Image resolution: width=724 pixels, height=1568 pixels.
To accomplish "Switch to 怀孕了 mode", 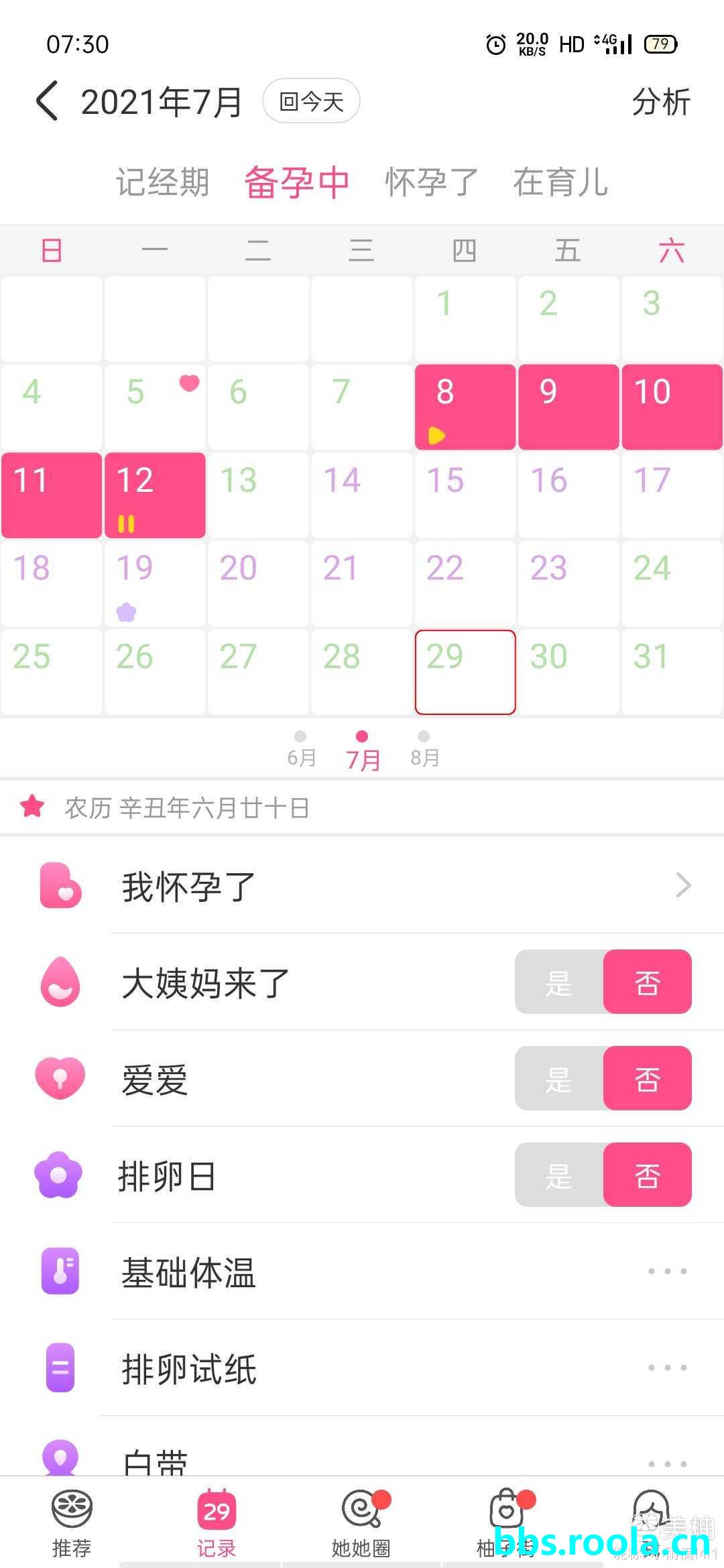I will [x=431, y=182].
